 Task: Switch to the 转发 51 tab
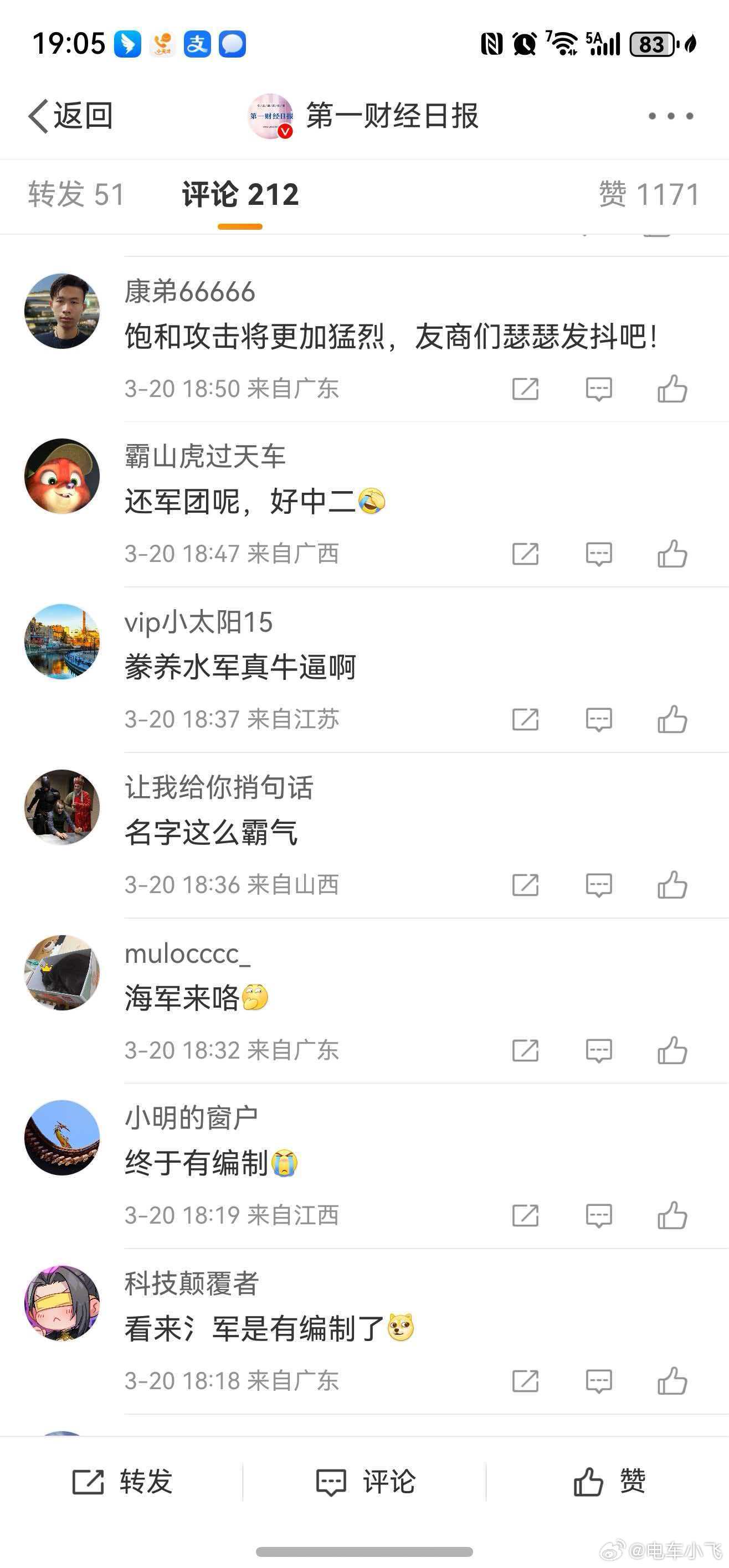(x=76, y=194)
